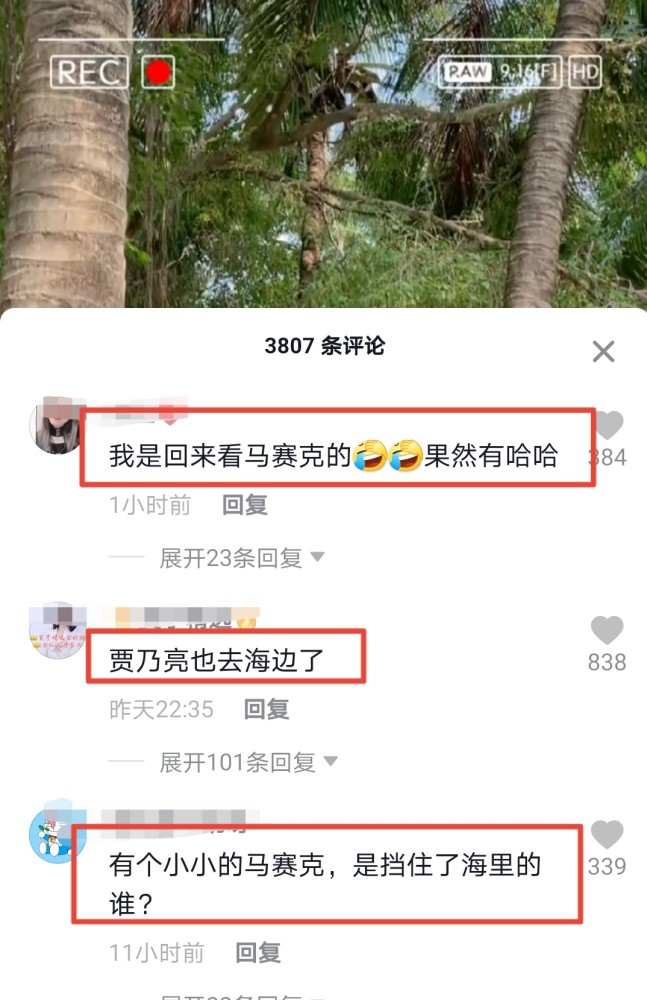The height and width of the screenshot is (1000, 647).
Task: Reply to the comment from 昨天22:35
Action: click(266, 709)
